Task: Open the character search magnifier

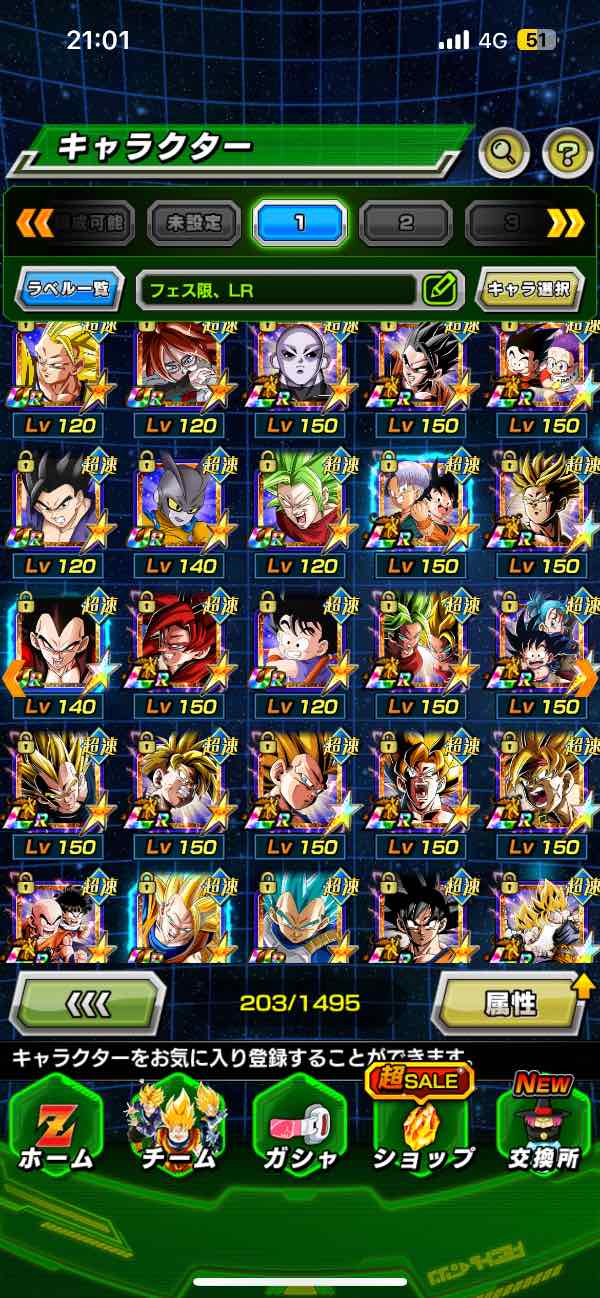Action: [x=504, y=153]
